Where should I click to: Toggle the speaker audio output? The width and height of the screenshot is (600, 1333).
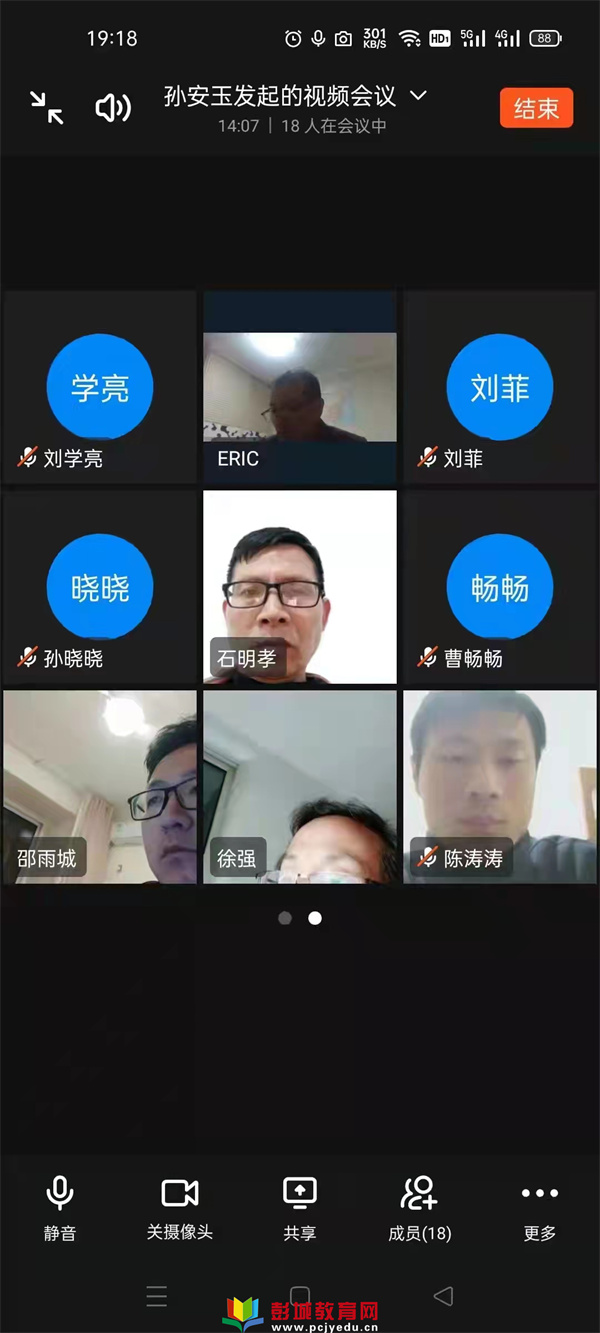pos(112,107)
